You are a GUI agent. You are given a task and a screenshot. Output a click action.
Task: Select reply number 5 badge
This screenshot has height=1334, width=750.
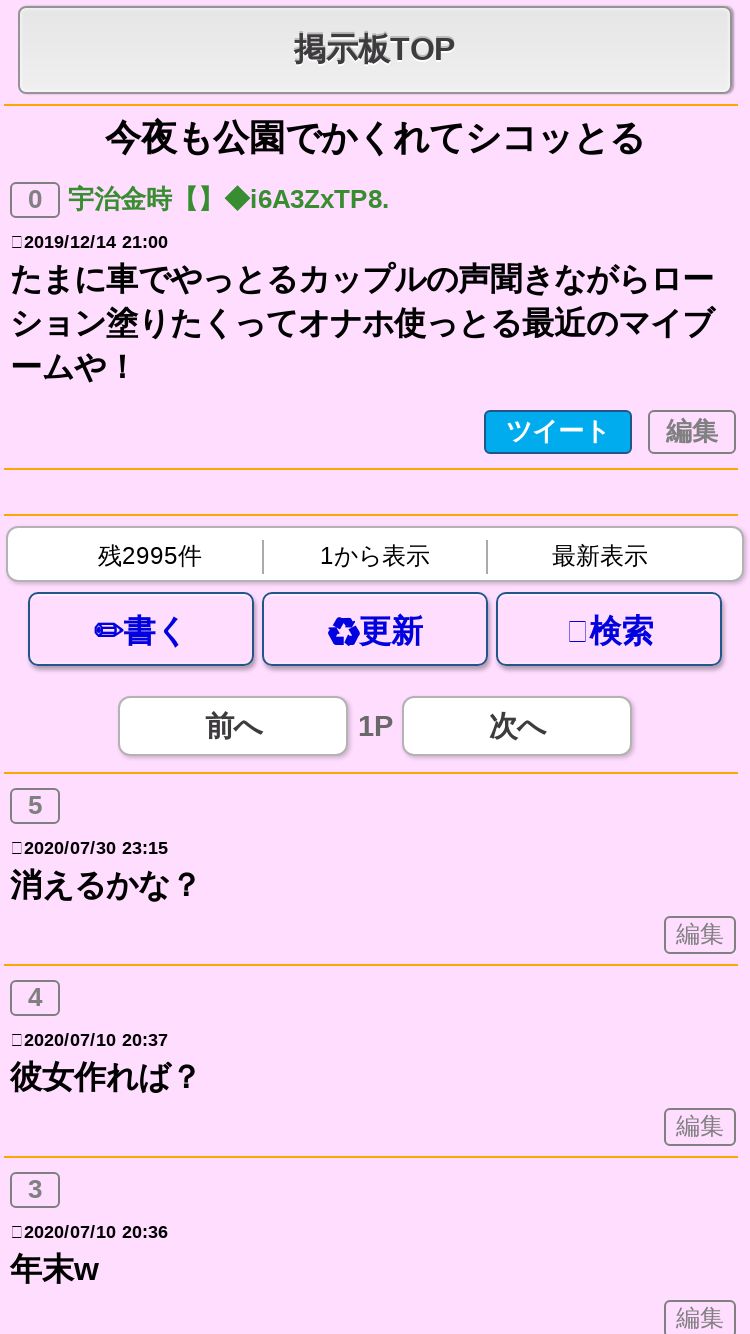pos(35,806)
